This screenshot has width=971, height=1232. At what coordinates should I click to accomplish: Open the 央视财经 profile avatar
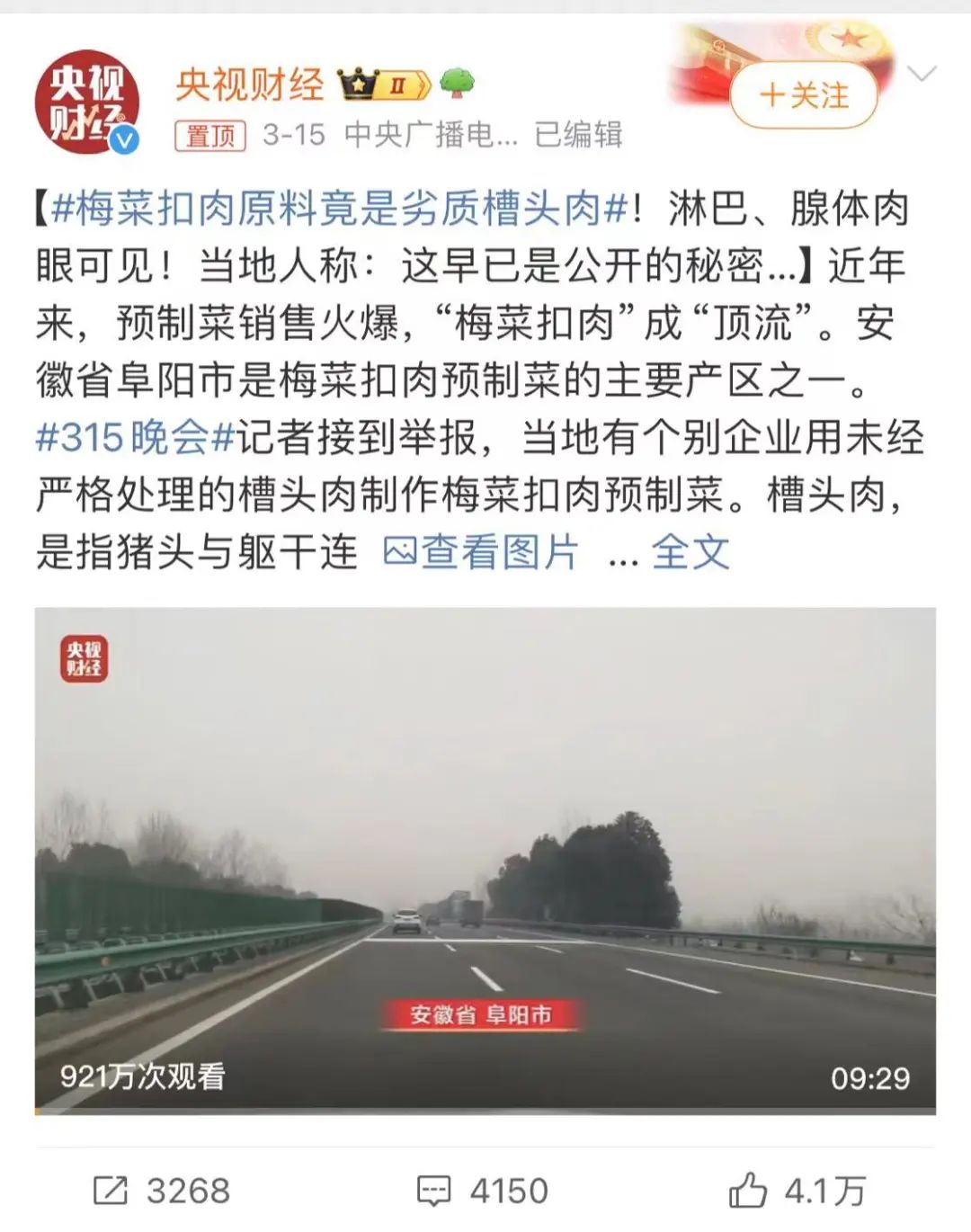pos(86,102)
